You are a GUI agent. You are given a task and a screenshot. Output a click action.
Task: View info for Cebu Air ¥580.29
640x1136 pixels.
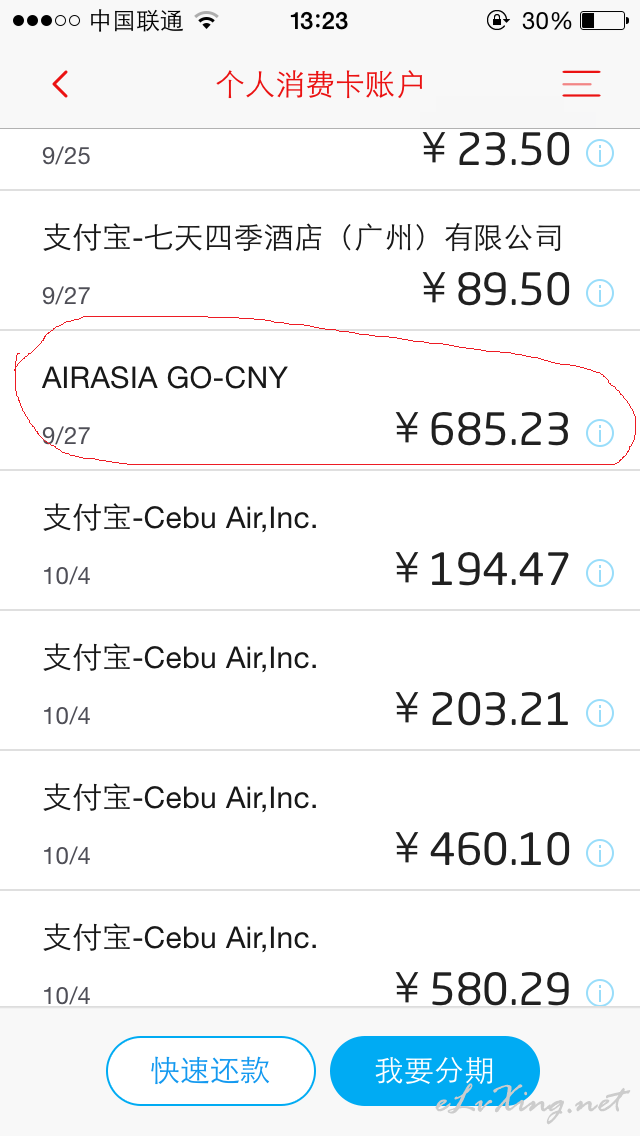click(x=600, y=993)
